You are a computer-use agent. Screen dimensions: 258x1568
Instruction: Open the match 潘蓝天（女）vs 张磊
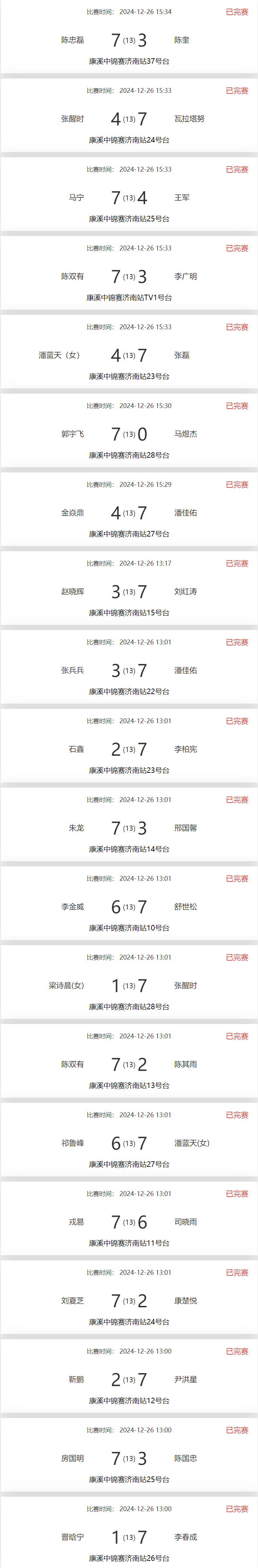pyautogui.click(x=129, y=356)
